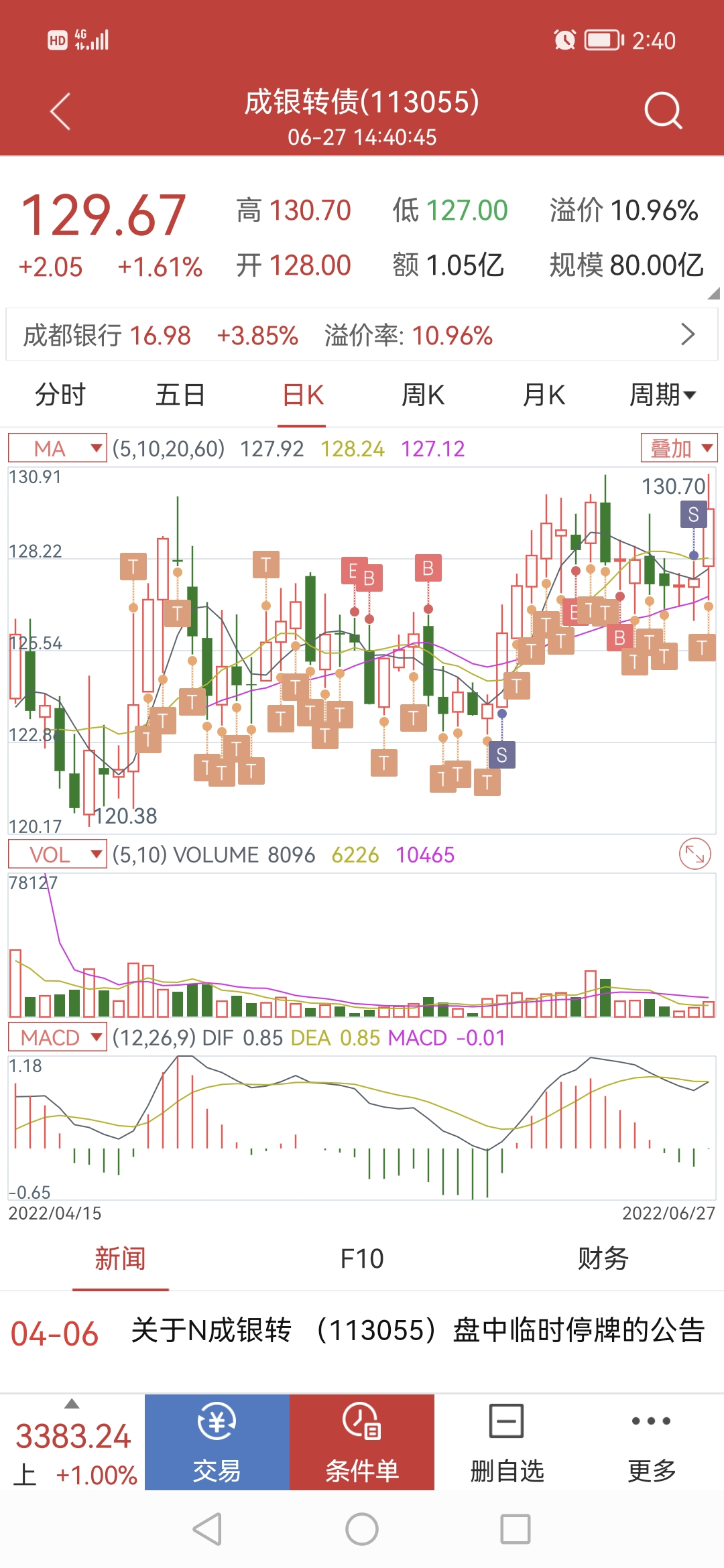Select the 日K chart tab

coord(302,395)
